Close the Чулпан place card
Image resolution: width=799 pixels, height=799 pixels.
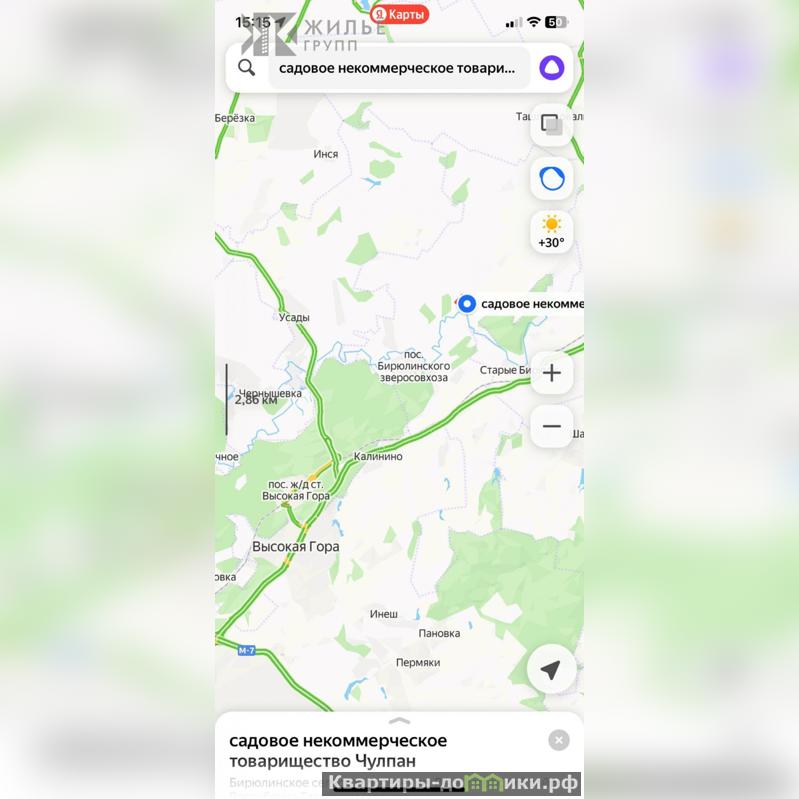[x=559, y=740]
